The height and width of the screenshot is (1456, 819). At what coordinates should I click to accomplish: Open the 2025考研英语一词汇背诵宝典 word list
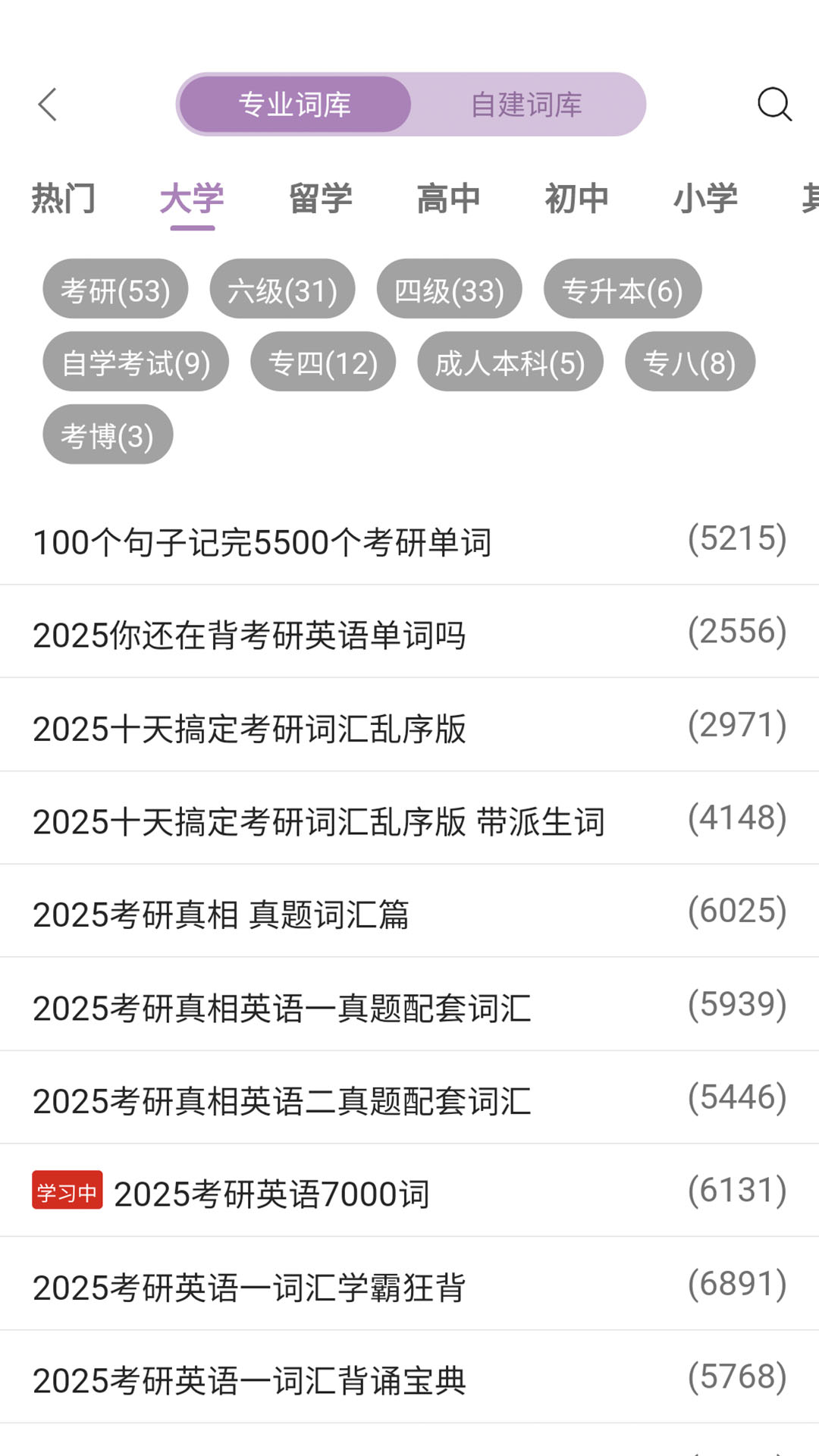click(409, 1382)
